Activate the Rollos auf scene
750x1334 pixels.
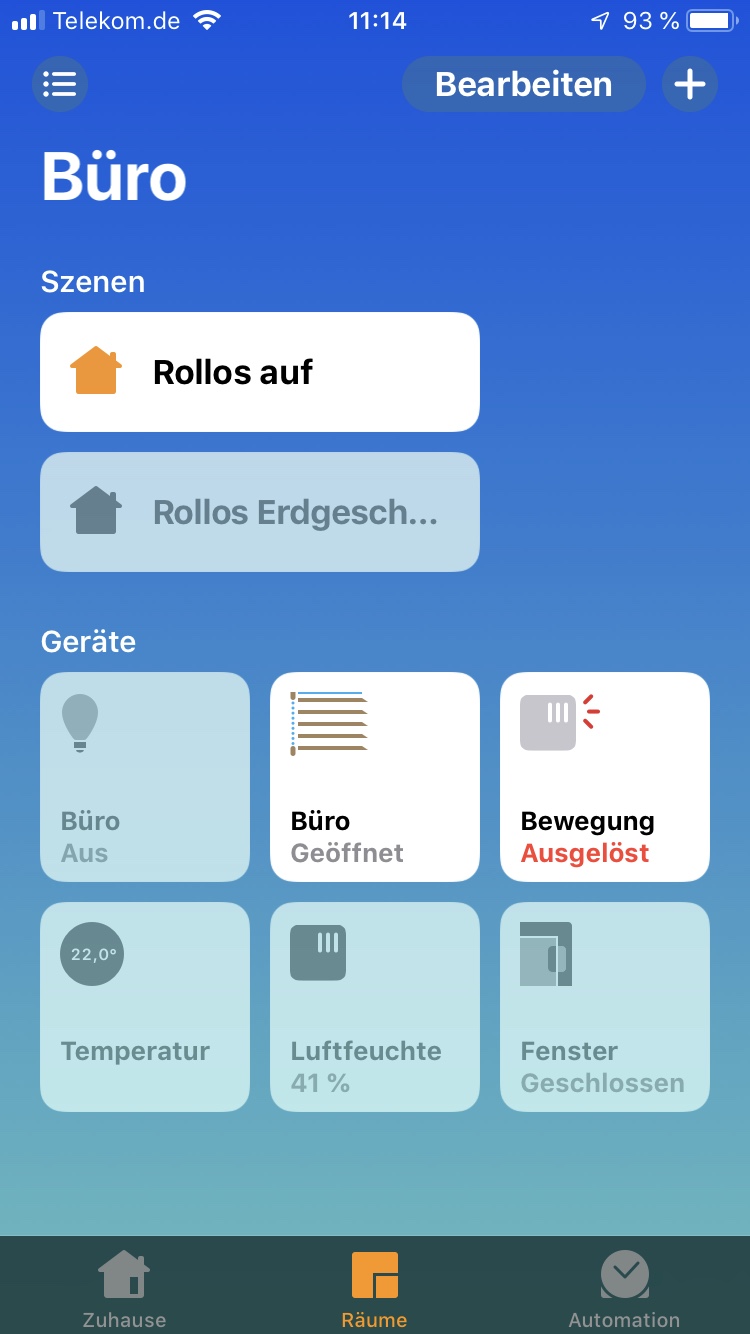coord(260,372)
